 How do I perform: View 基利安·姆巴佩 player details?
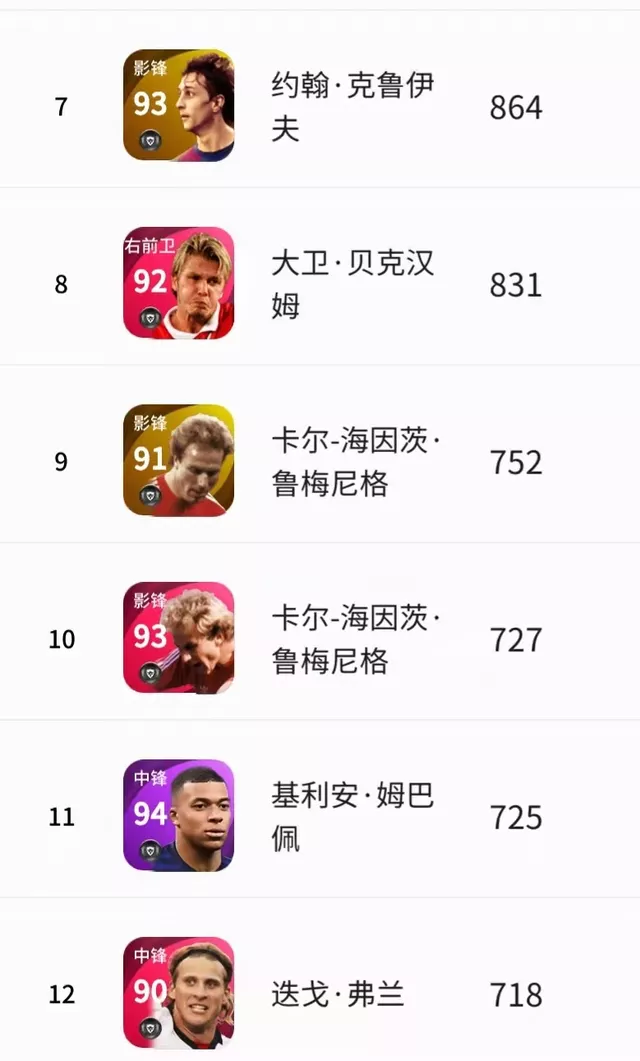coord(352,816)
